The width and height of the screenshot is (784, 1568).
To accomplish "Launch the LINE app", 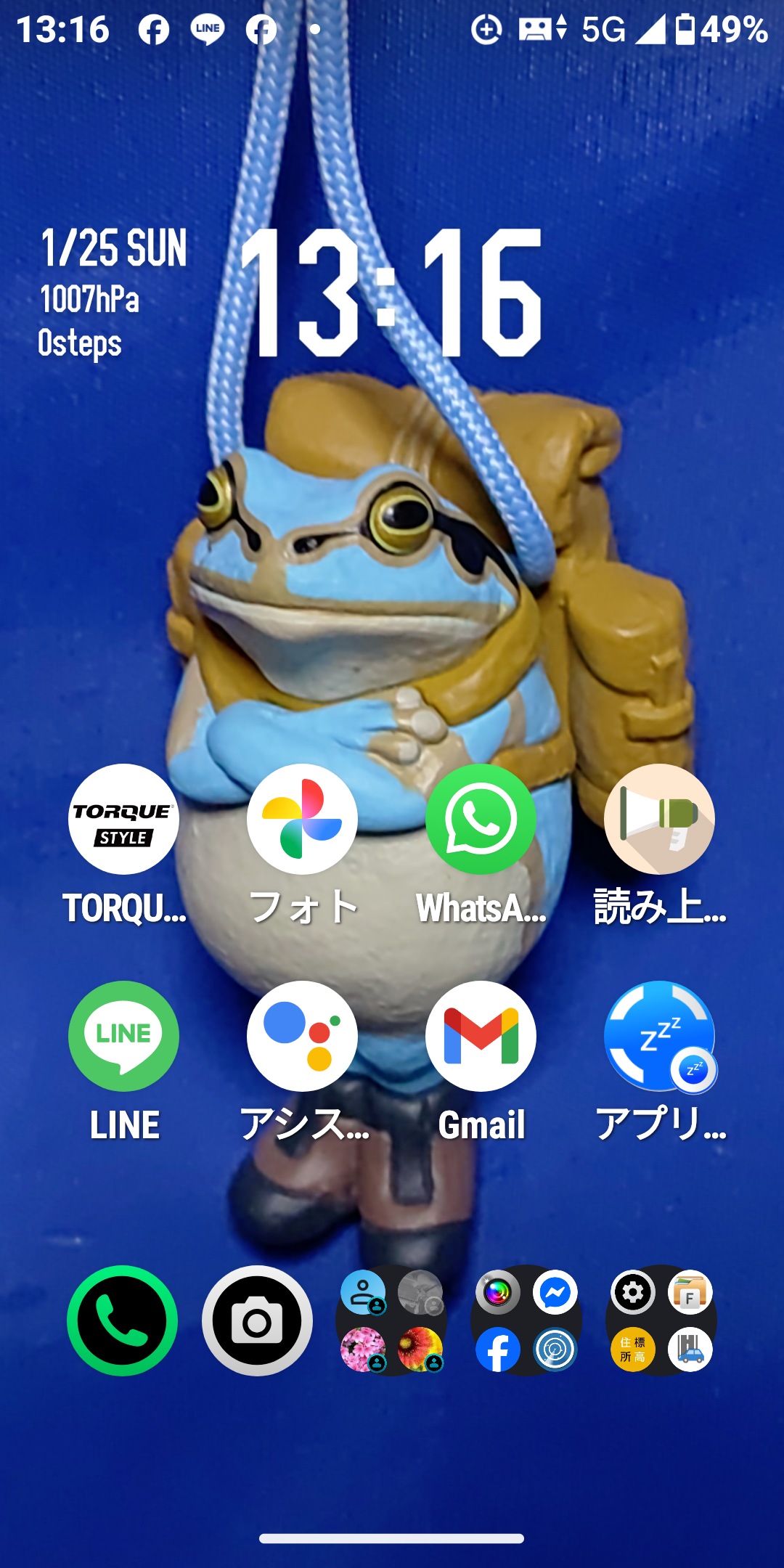I will (x=123, y=1036).
